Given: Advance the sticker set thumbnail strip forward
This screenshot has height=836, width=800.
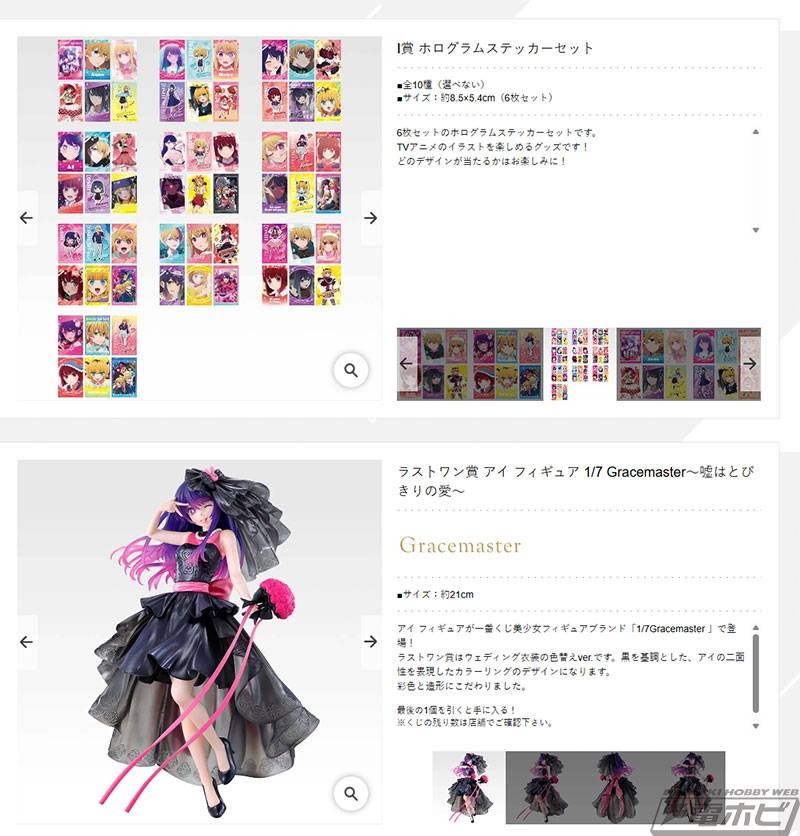Looking at the screenshot, I should click(750, 364).
